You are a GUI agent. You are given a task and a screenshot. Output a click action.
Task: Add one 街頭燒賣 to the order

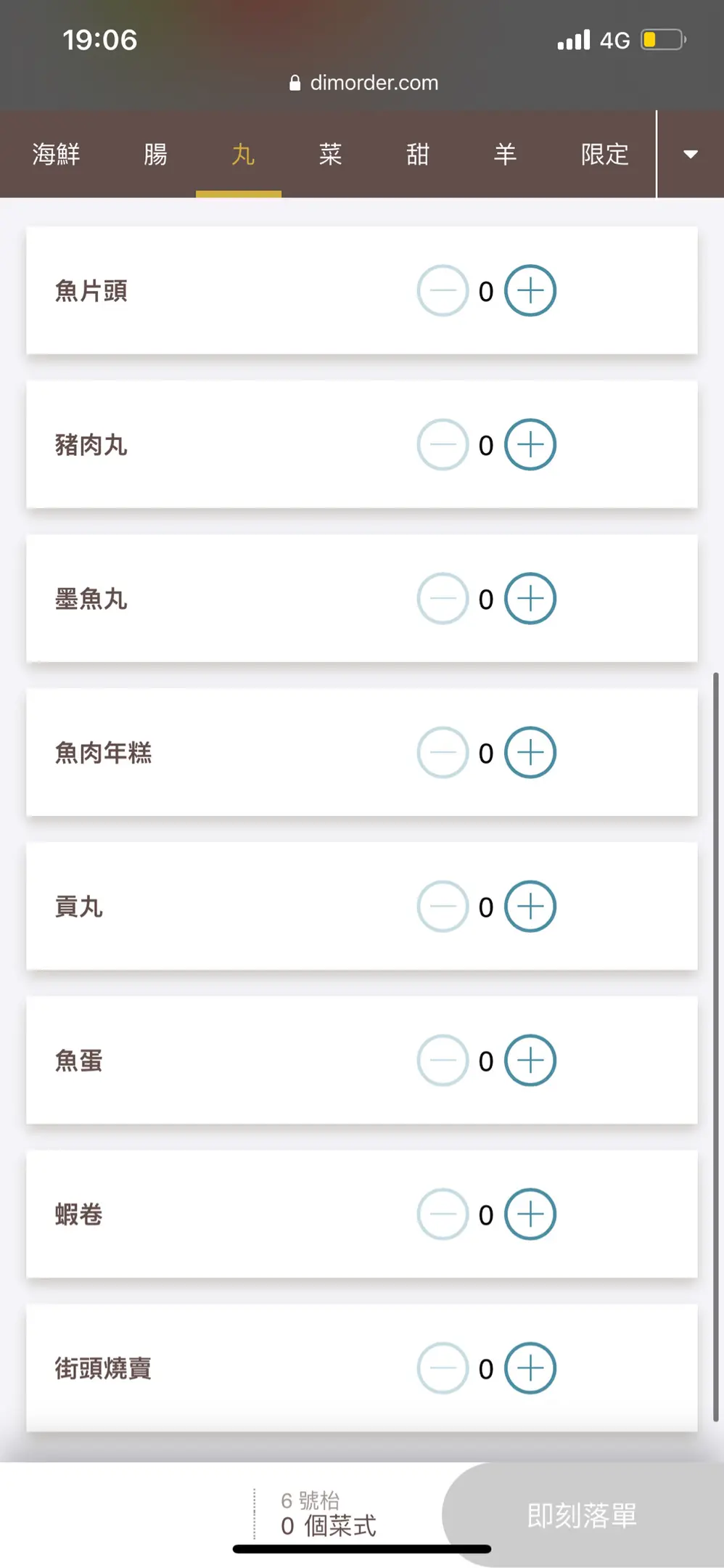530,1368
